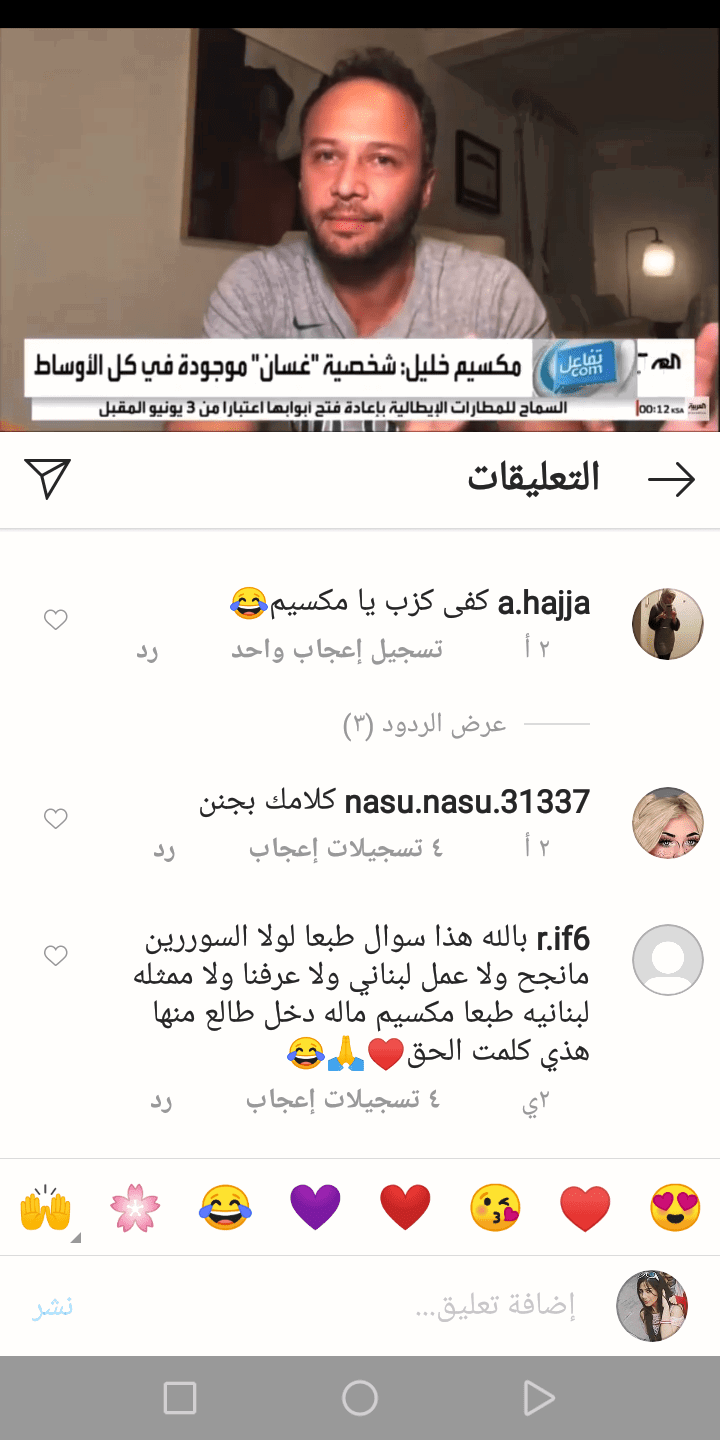Reply to r.if6's comment

162,1101
